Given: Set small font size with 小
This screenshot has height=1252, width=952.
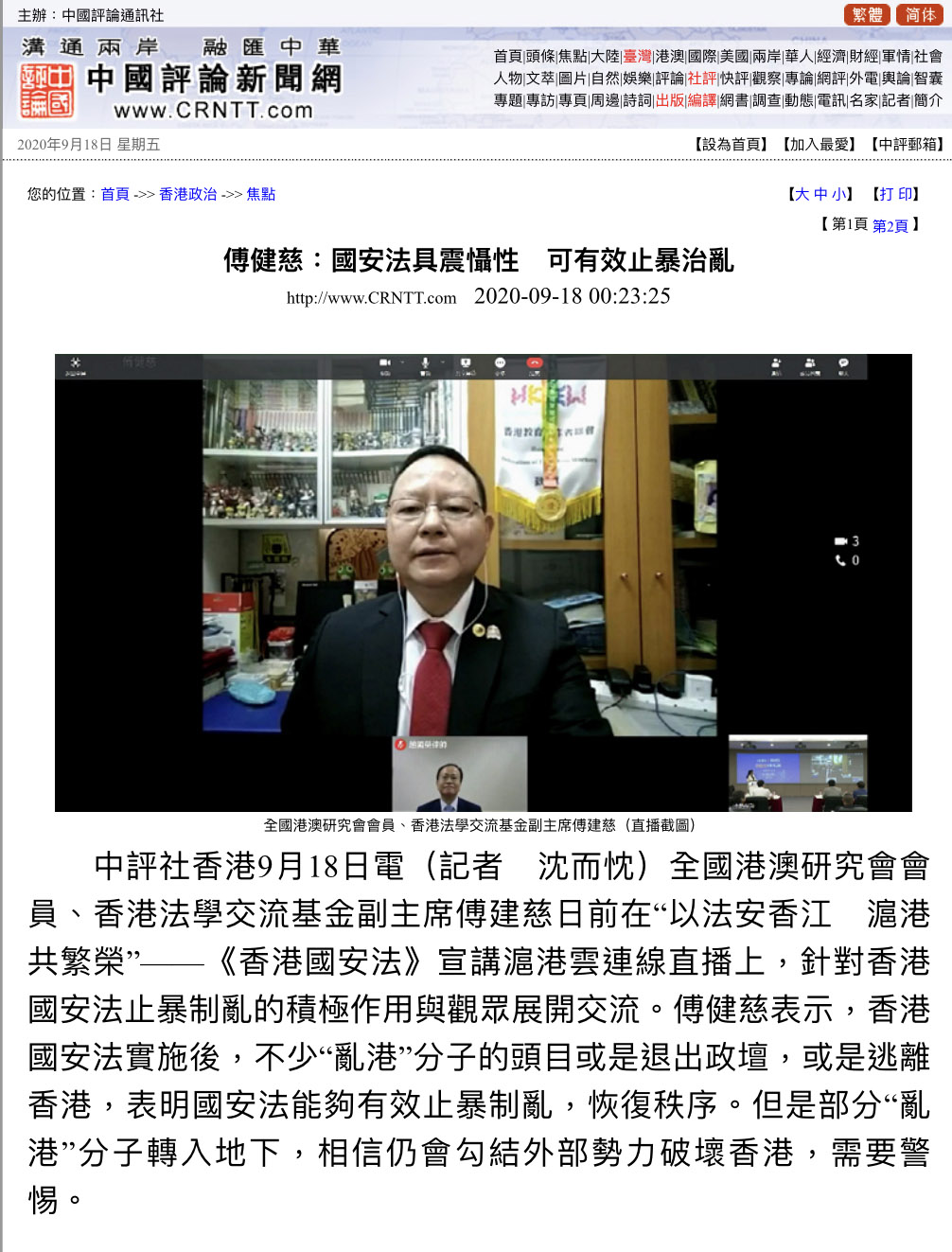Looking at the screenshot, I should (x=839, y=194).
